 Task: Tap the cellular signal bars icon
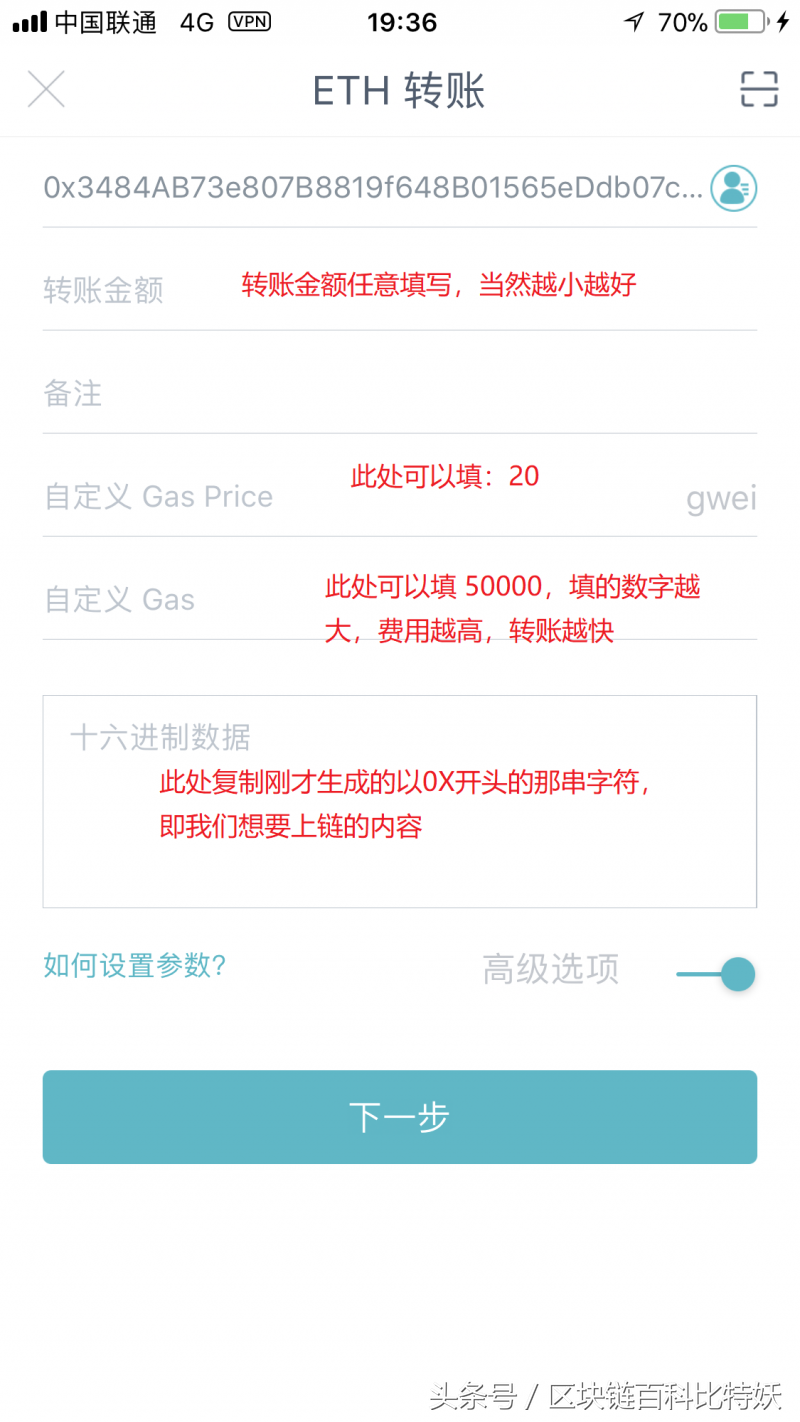pyautogui.click(x=27, y=20)
